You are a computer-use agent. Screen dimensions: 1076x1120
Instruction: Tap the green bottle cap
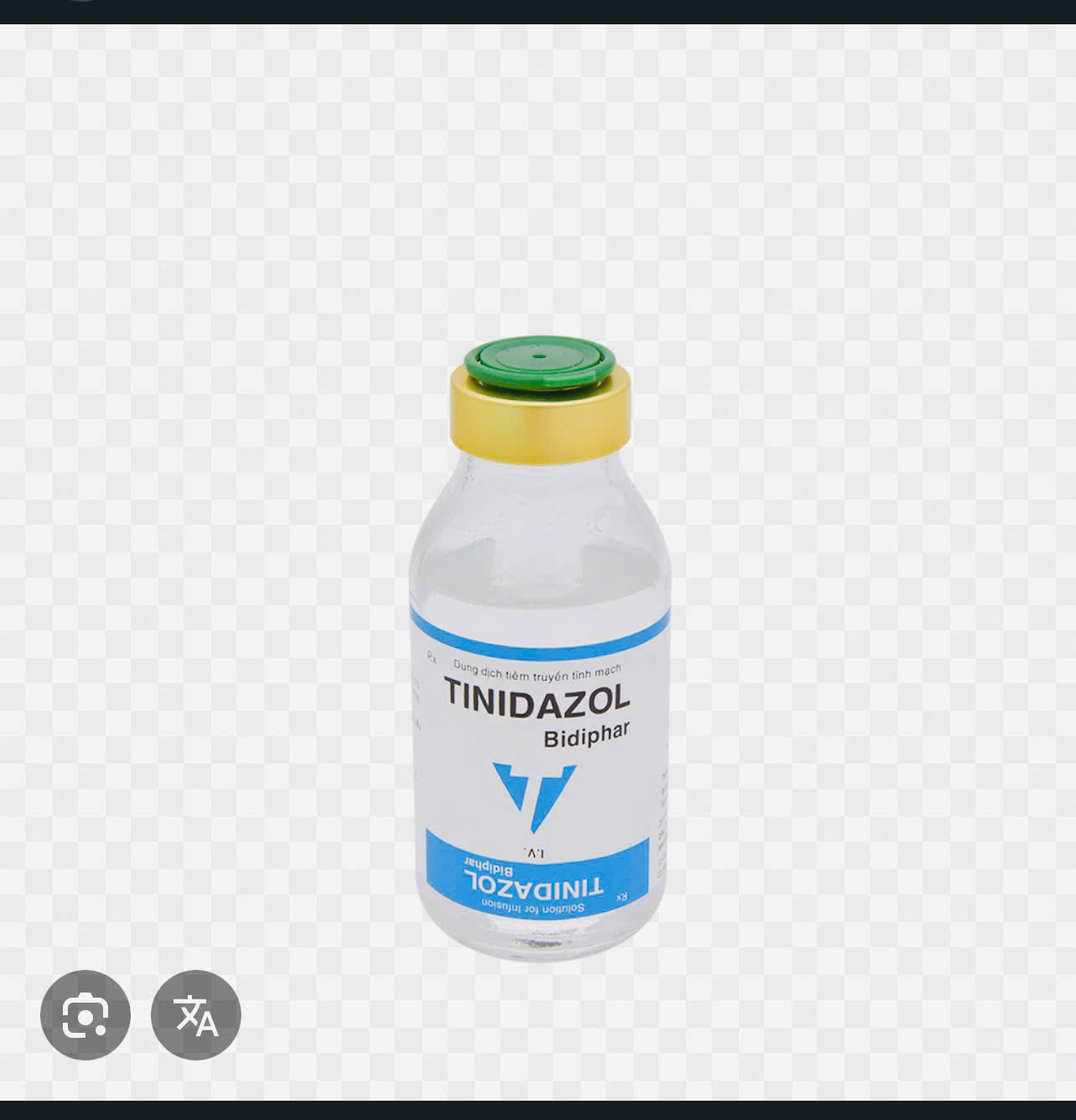tap(536, 362)
